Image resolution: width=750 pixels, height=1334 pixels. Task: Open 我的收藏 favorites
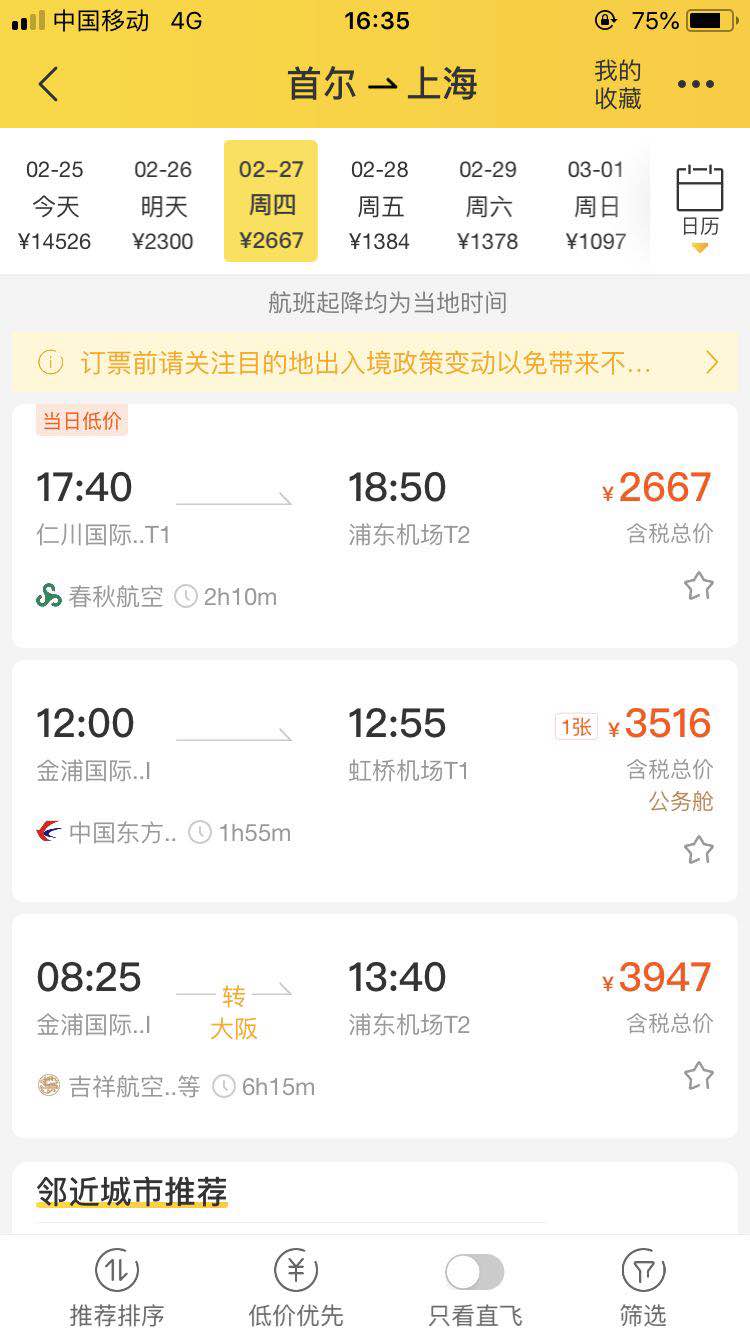617,85
